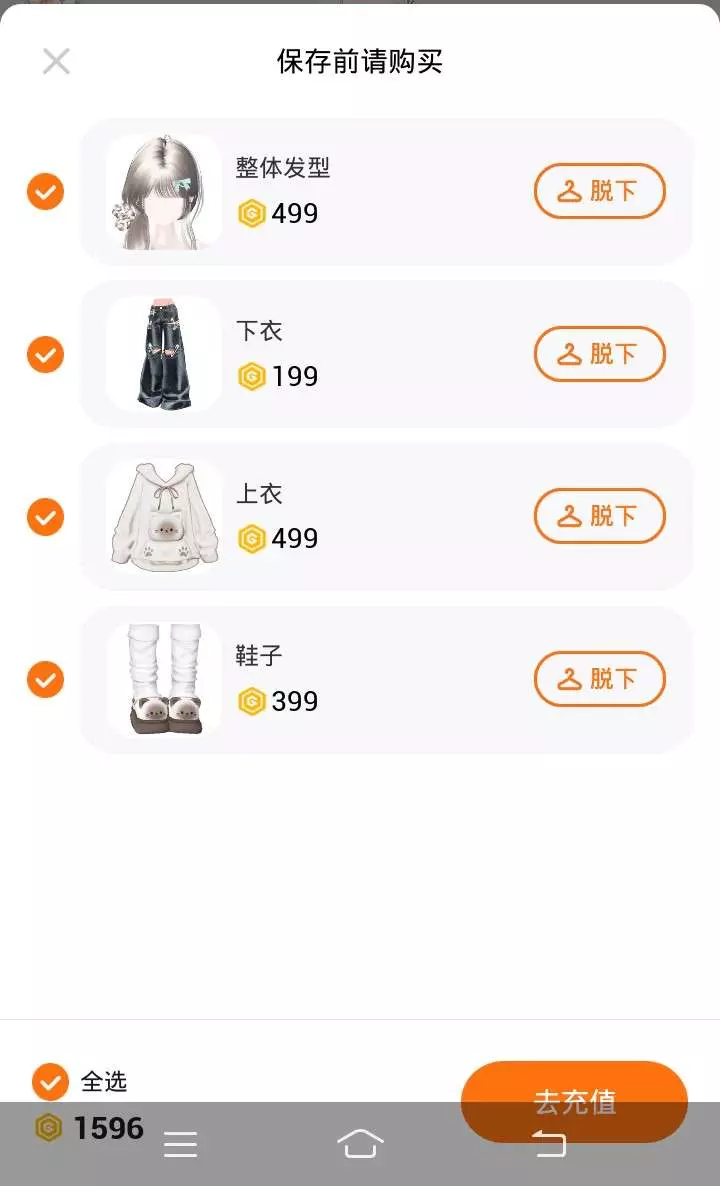This screenshot has width=720, height=1186.
Task: Deselect the 鞋子 item checkbox
Action: coord(45,680)
